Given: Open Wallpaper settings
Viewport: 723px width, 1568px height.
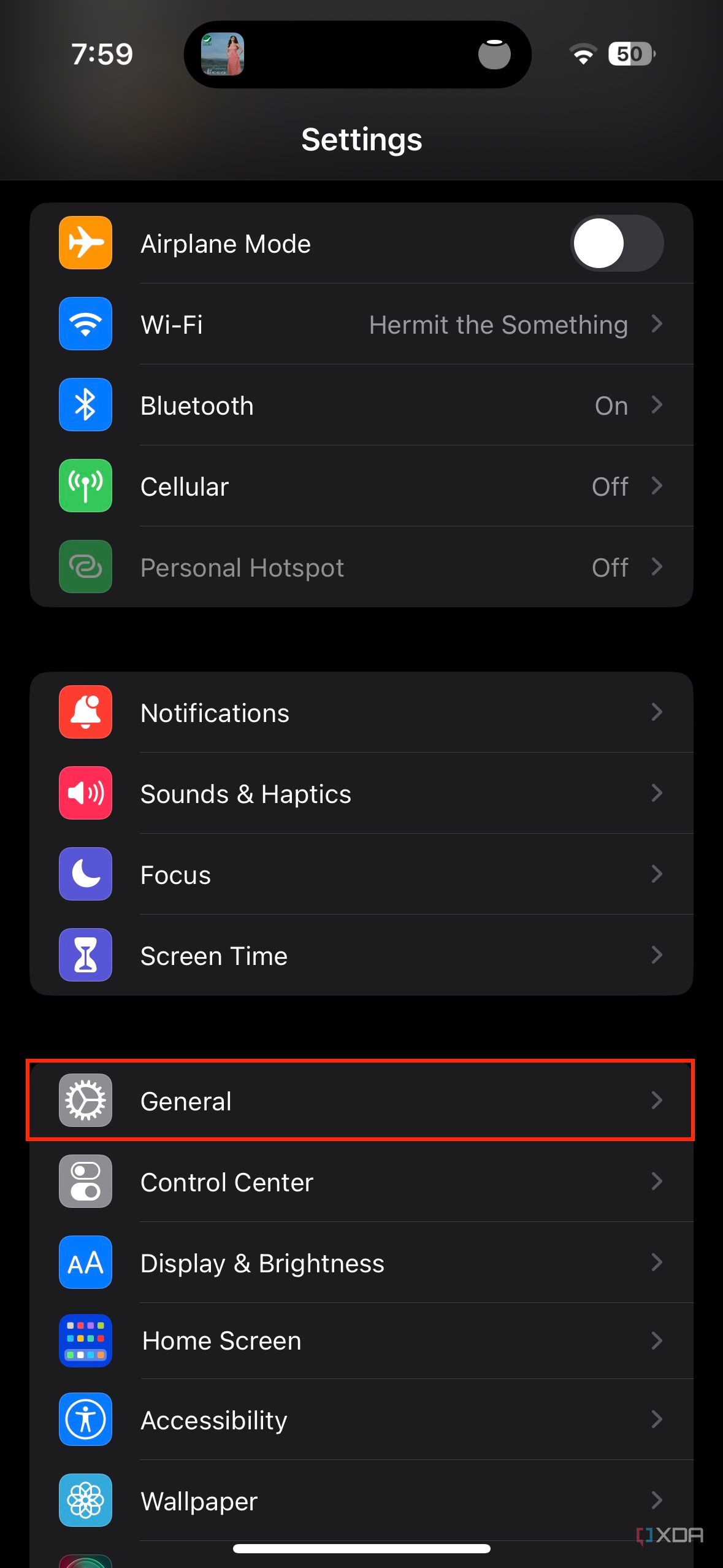Looking at the screenshot, I should (361, 1501).
